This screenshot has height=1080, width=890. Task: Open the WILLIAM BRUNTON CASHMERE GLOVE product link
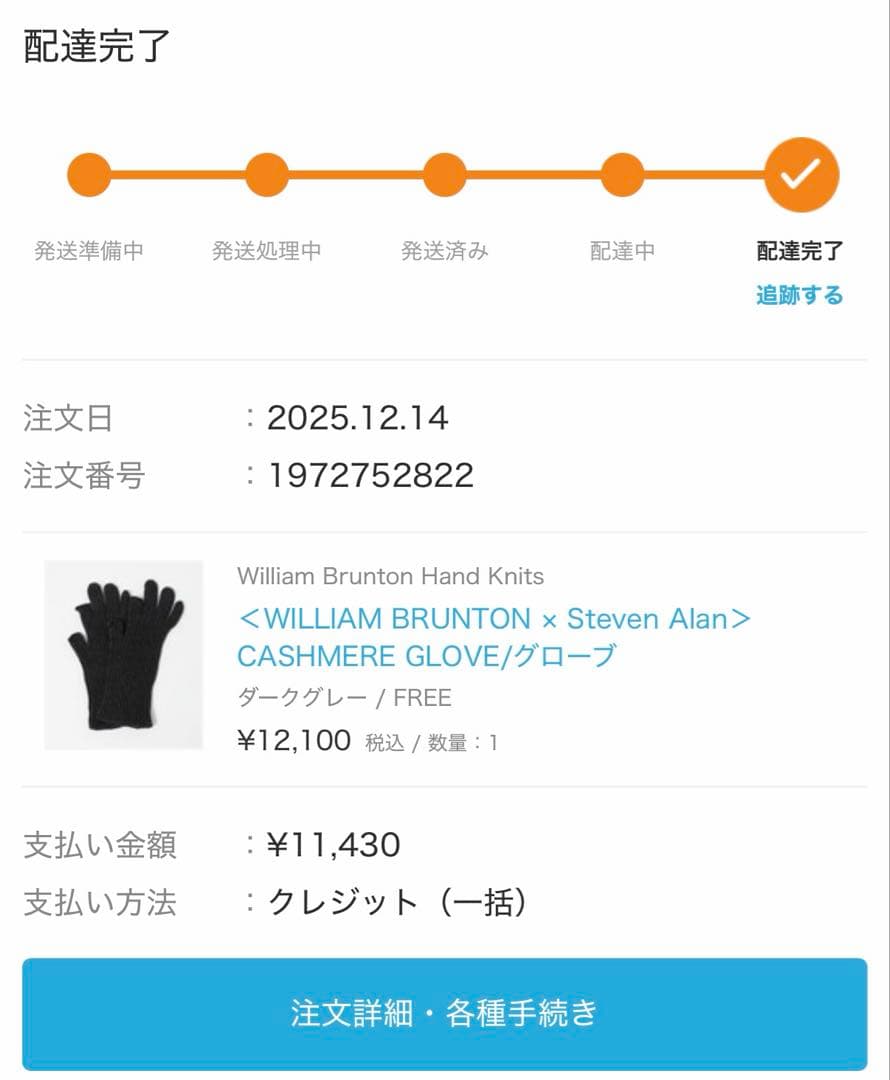tap(493, 637)
